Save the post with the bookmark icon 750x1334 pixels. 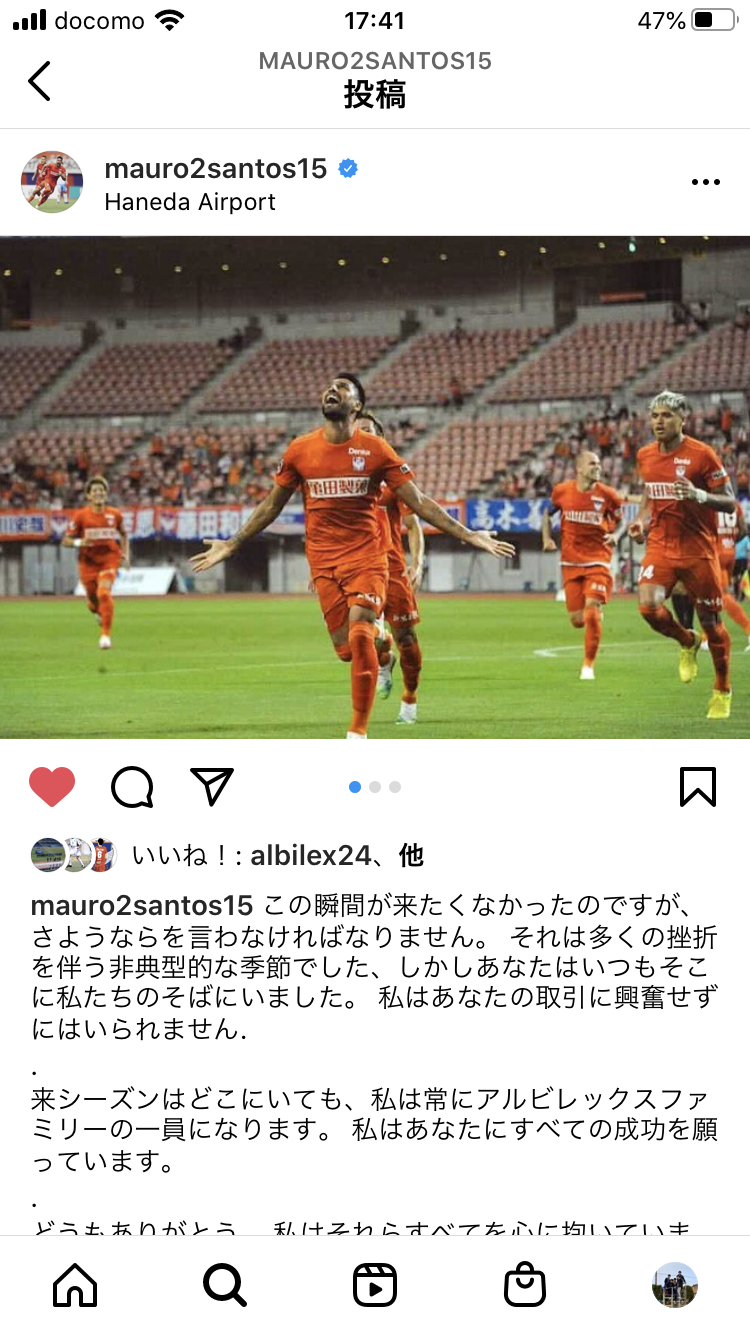(697, 787)
